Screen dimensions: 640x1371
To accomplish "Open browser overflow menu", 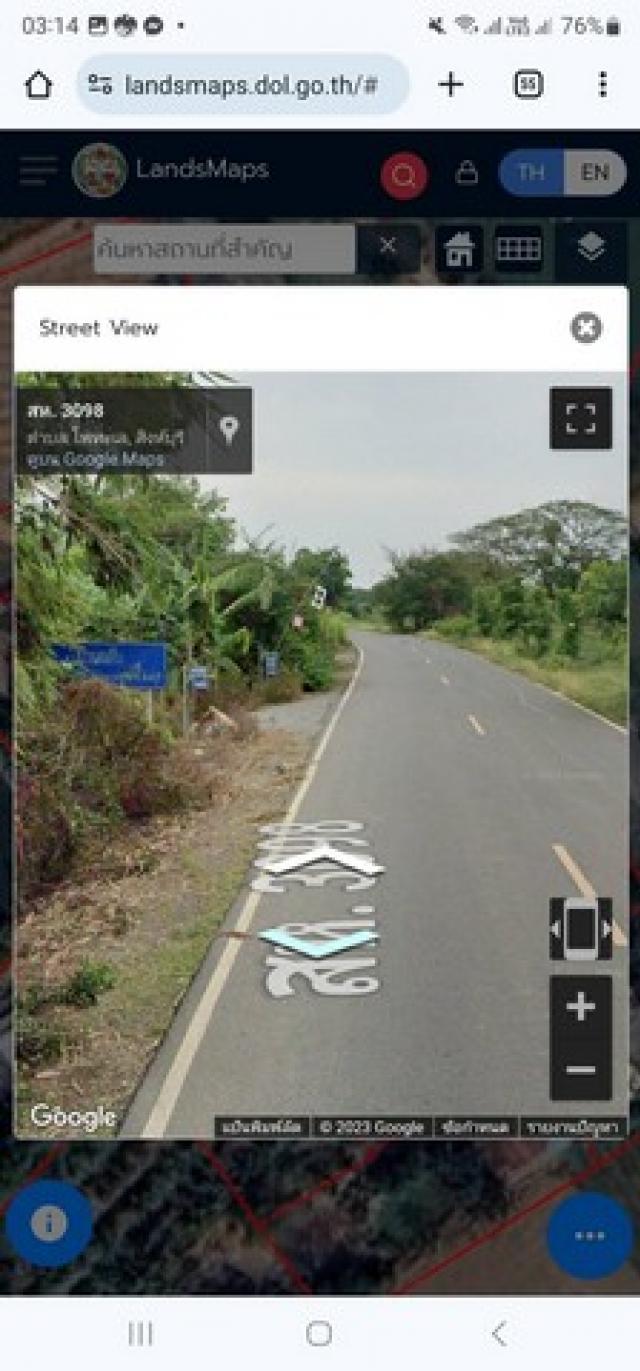I will click(x=602, y=85).
